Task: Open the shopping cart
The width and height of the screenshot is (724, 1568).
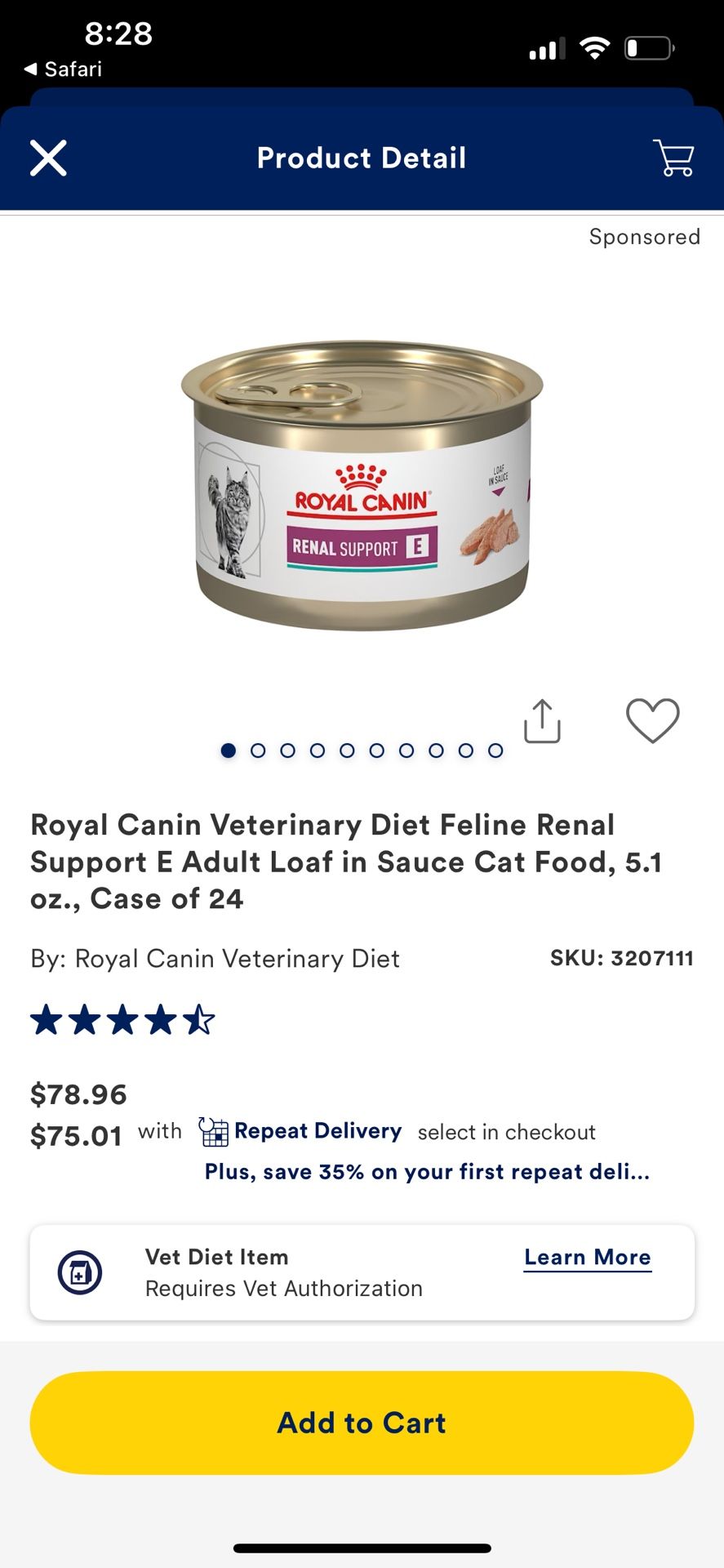Action: (673, 158)
